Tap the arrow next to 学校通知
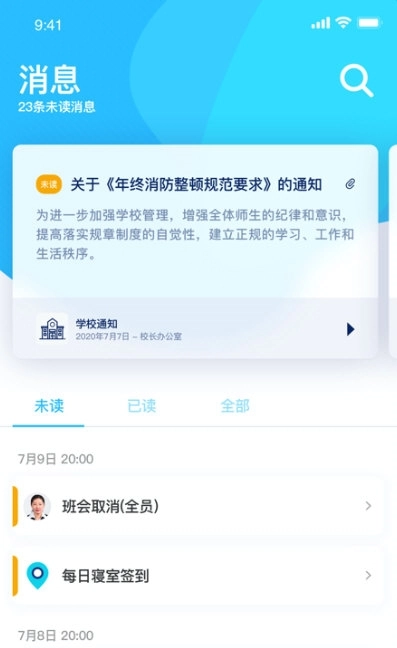Viewport: 397px width, 648px height. (350, 329)
